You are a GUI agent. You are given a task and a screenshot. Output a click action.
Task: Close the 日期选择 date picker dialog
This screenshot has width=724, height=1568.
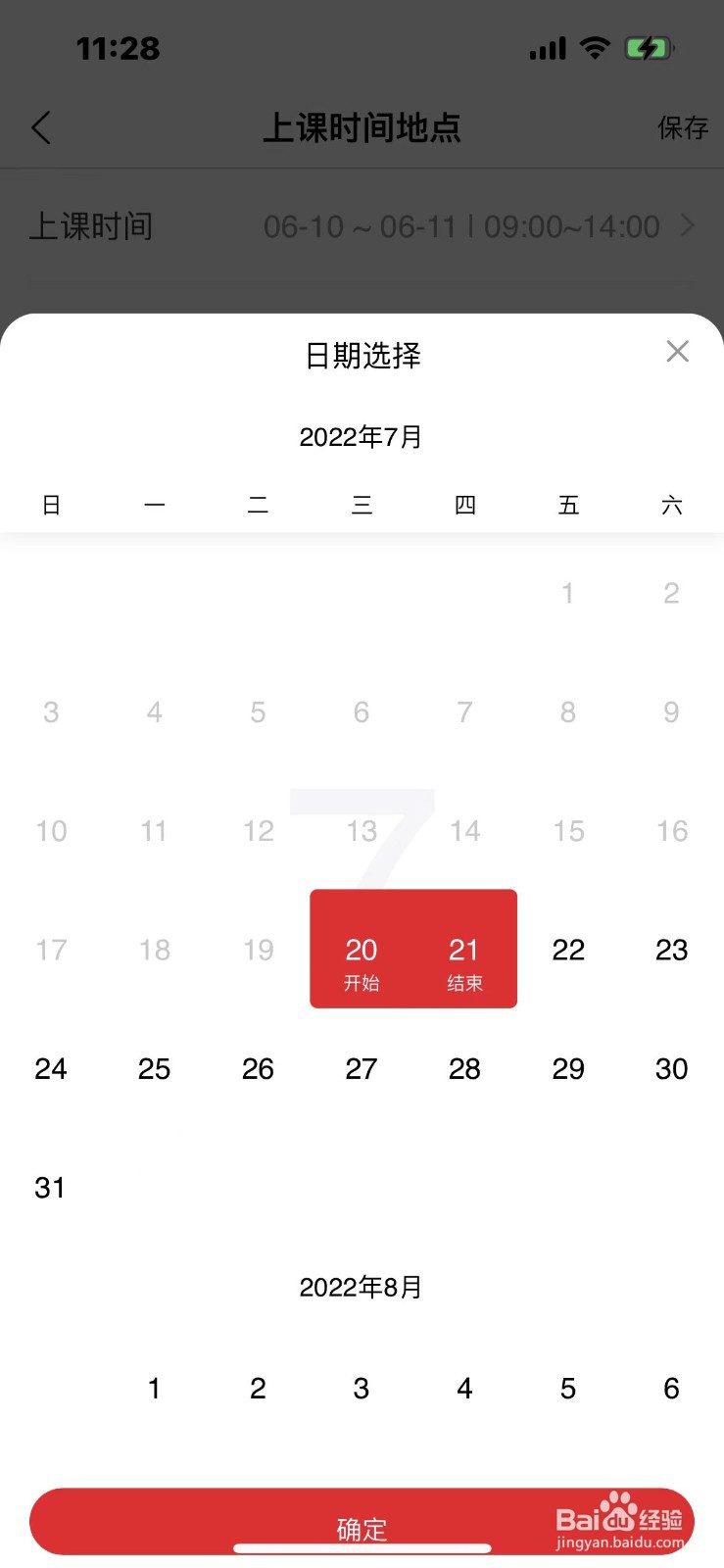coord(677,351)
